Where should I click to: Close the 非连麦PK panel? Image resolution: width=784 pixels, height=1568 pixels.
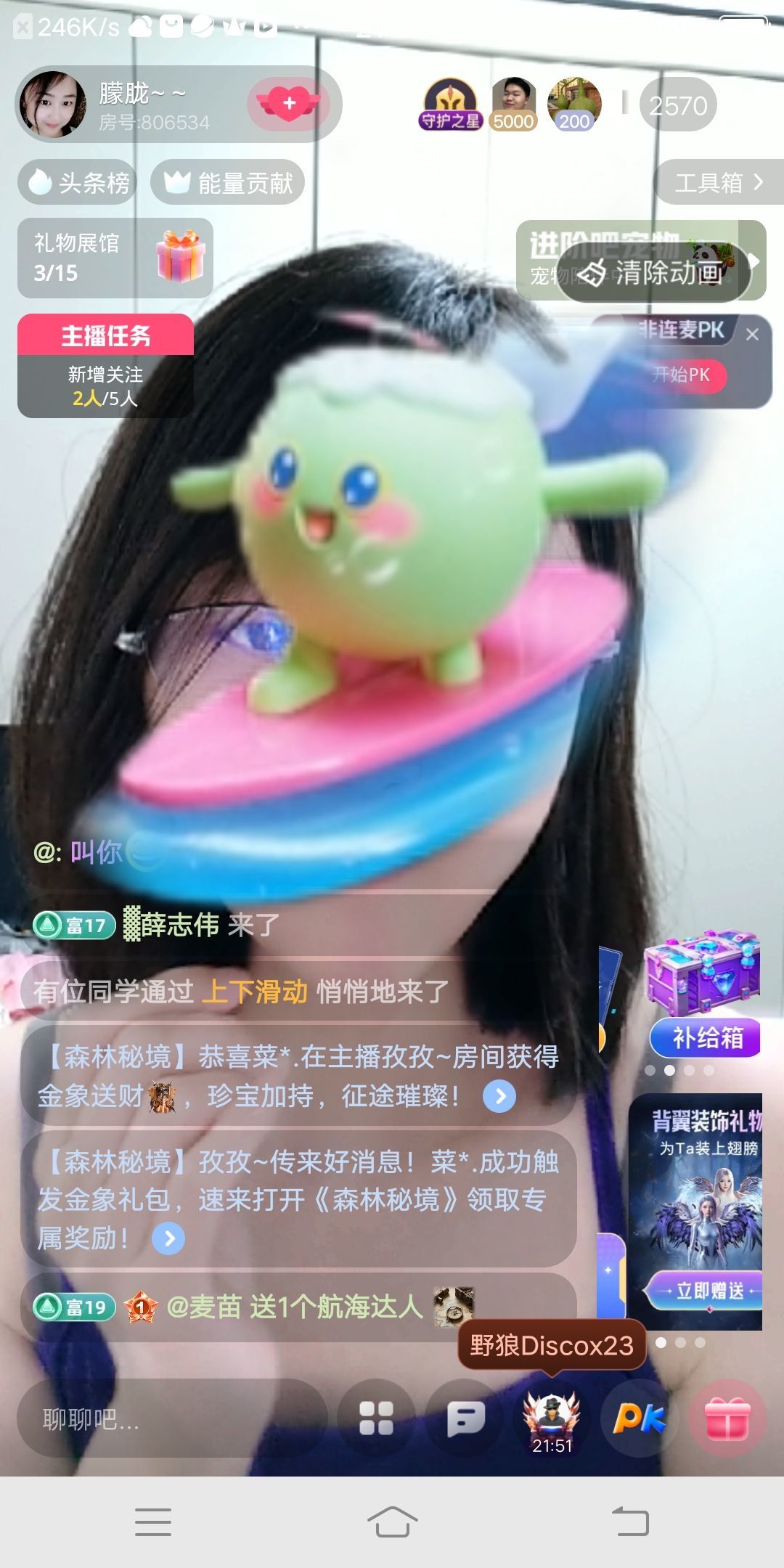752,335
